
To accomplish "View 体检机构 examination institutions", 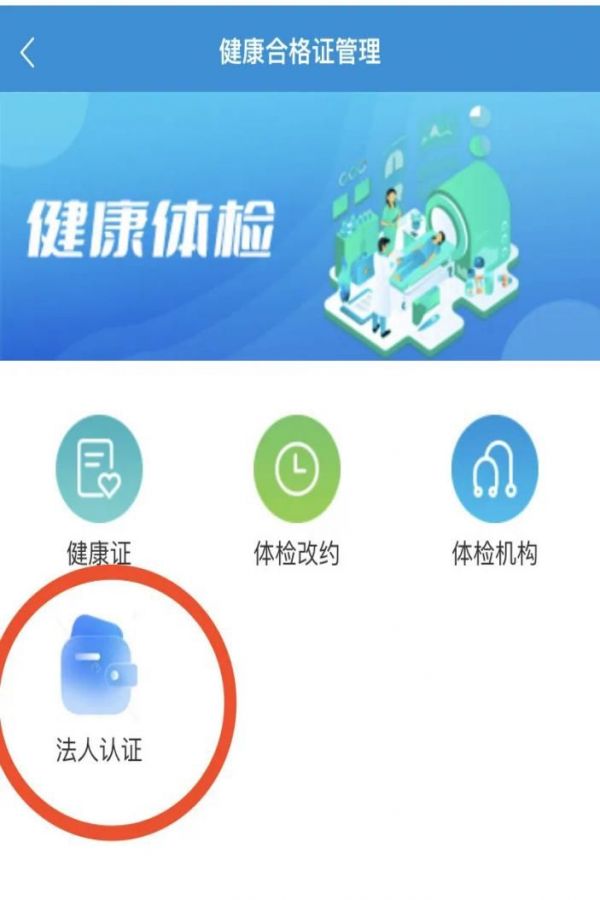I will pyautogui.click(x=494, y=470).
